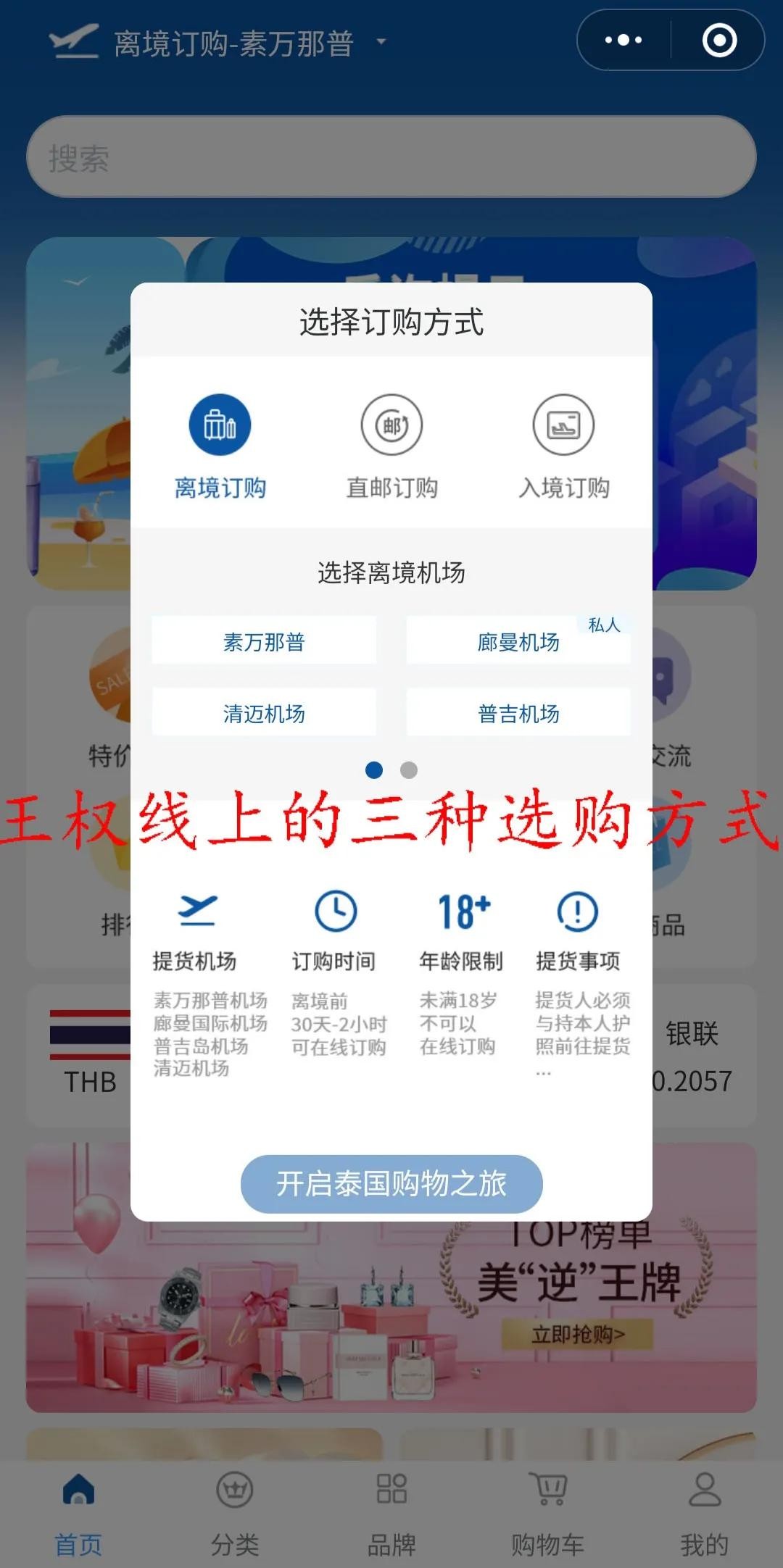Open the mini program more-options menu

click(623, 41)
